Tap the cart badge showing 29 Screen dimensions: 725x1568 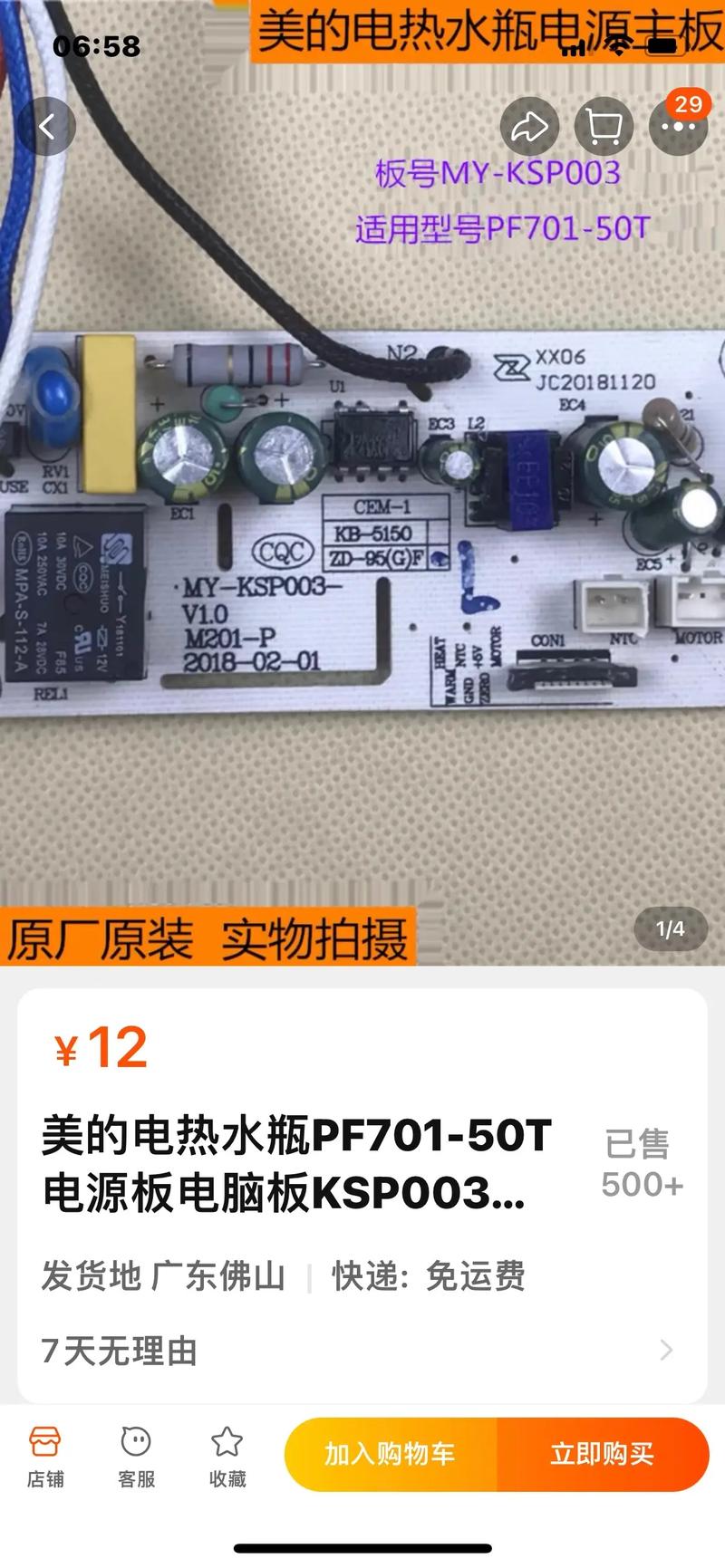687,105
